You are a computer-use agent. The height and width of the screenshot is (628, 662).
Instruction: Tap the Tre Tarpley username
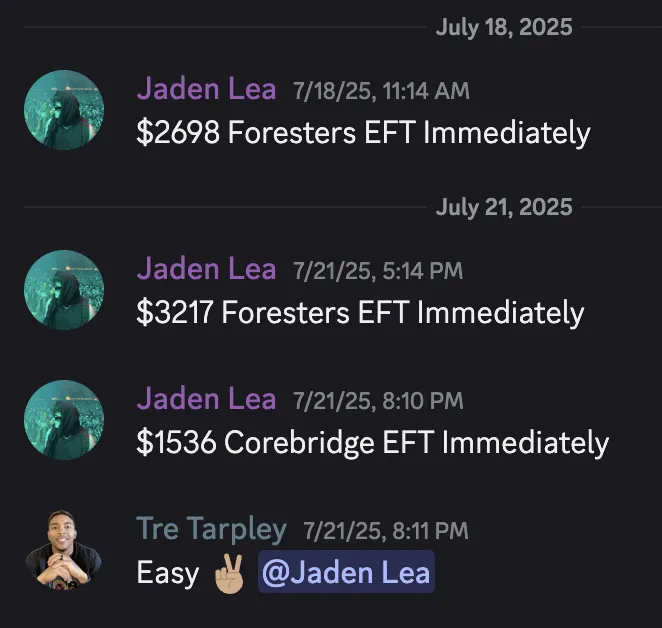click(211, 529)
